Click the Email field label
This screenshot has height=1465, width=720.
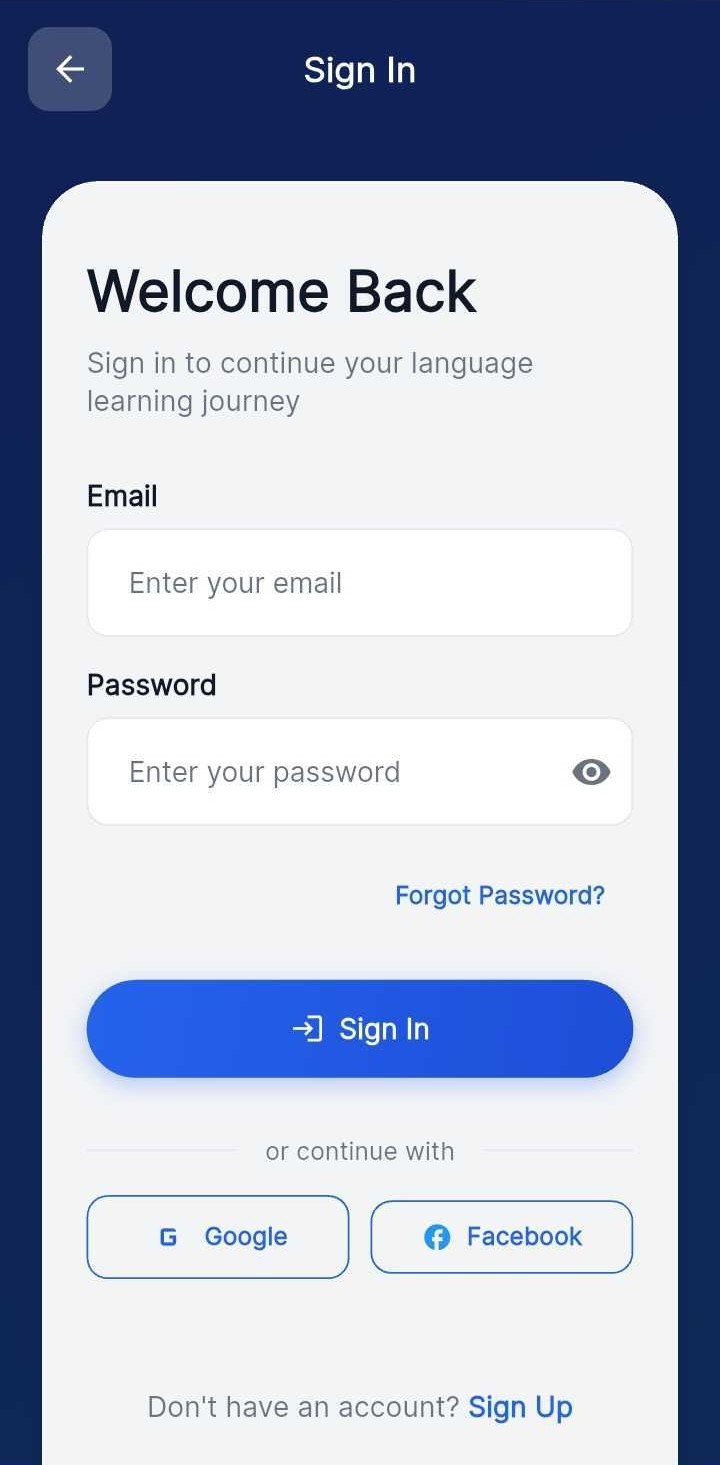[x=122, y=495]
